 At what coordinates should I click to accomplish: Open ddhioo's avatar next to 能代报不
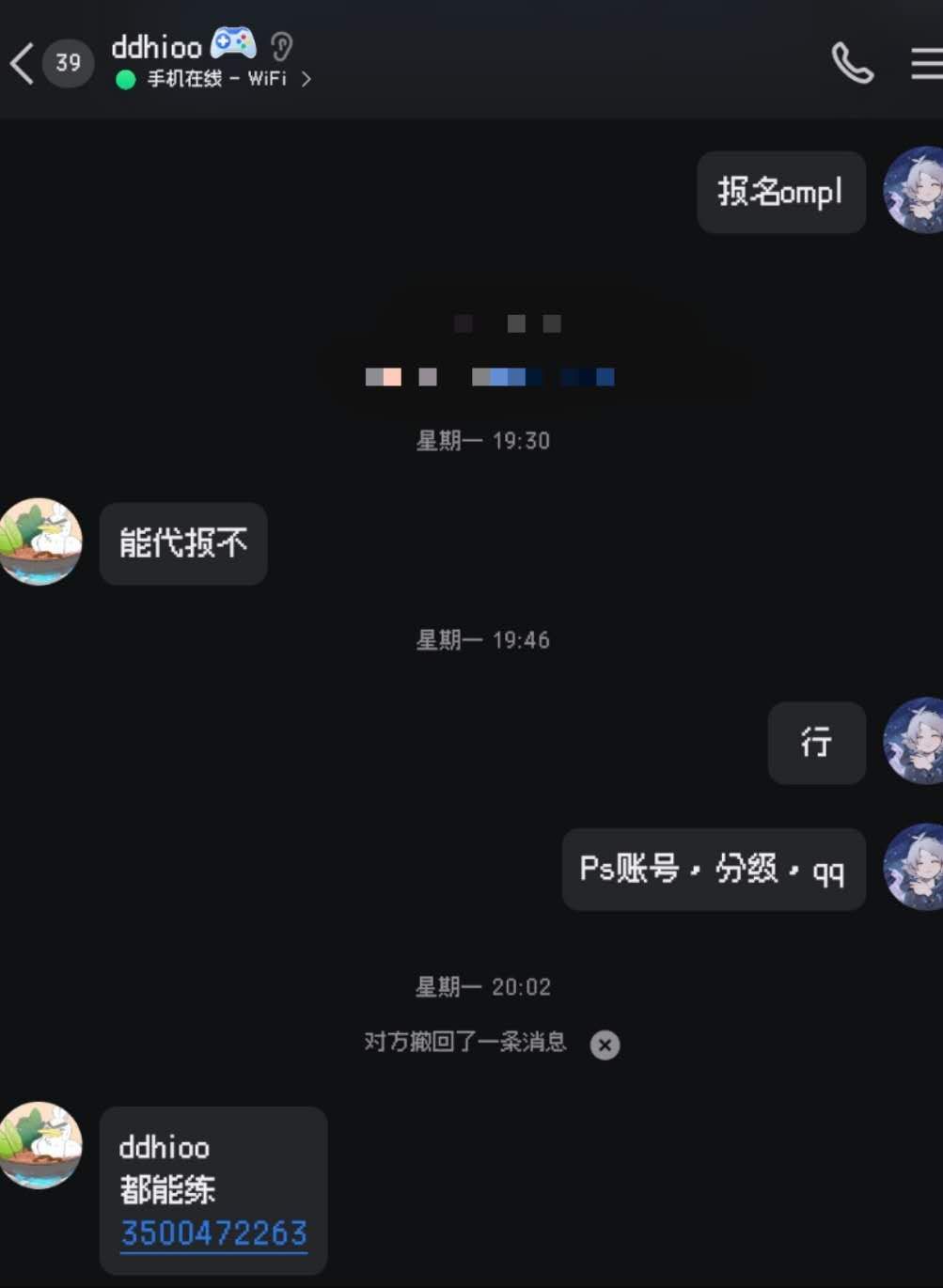40,542
